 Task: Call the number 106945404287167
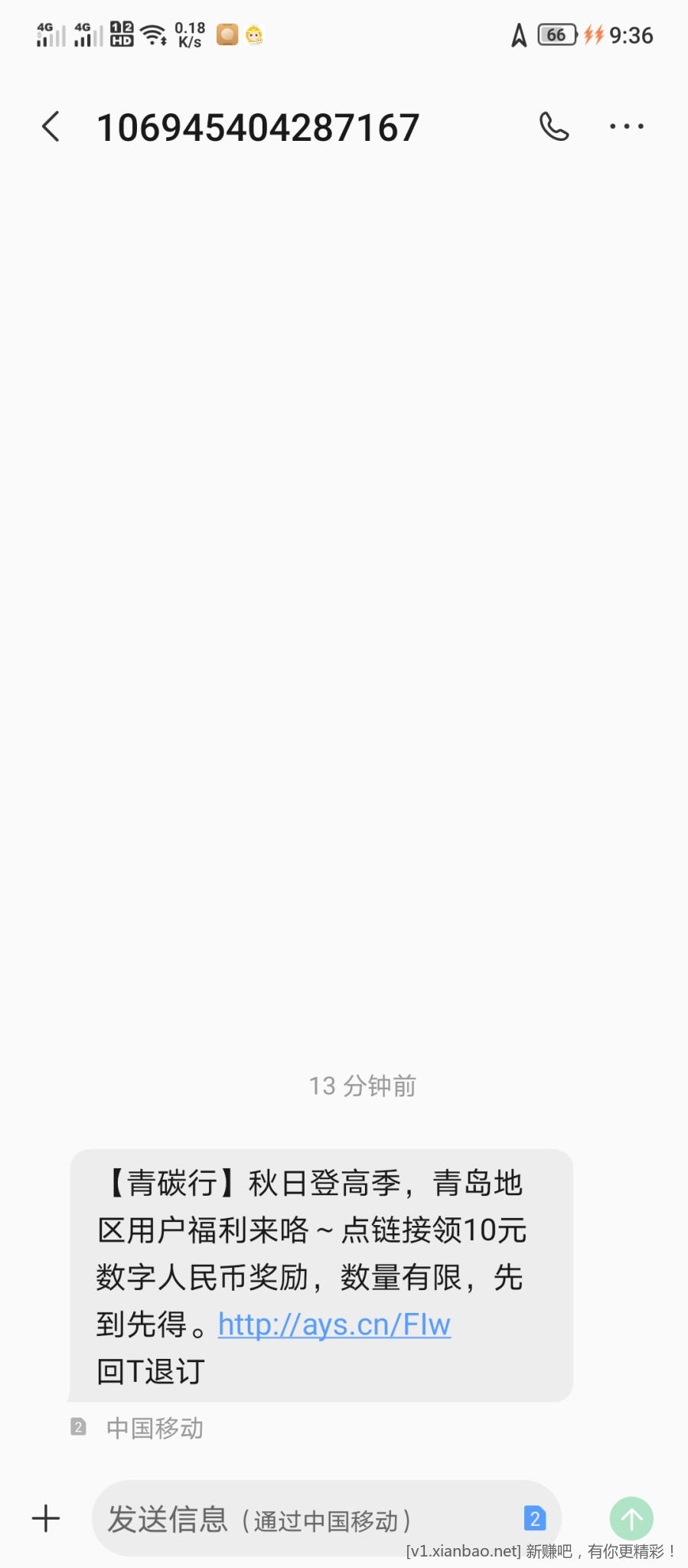[x=554, y=126]
